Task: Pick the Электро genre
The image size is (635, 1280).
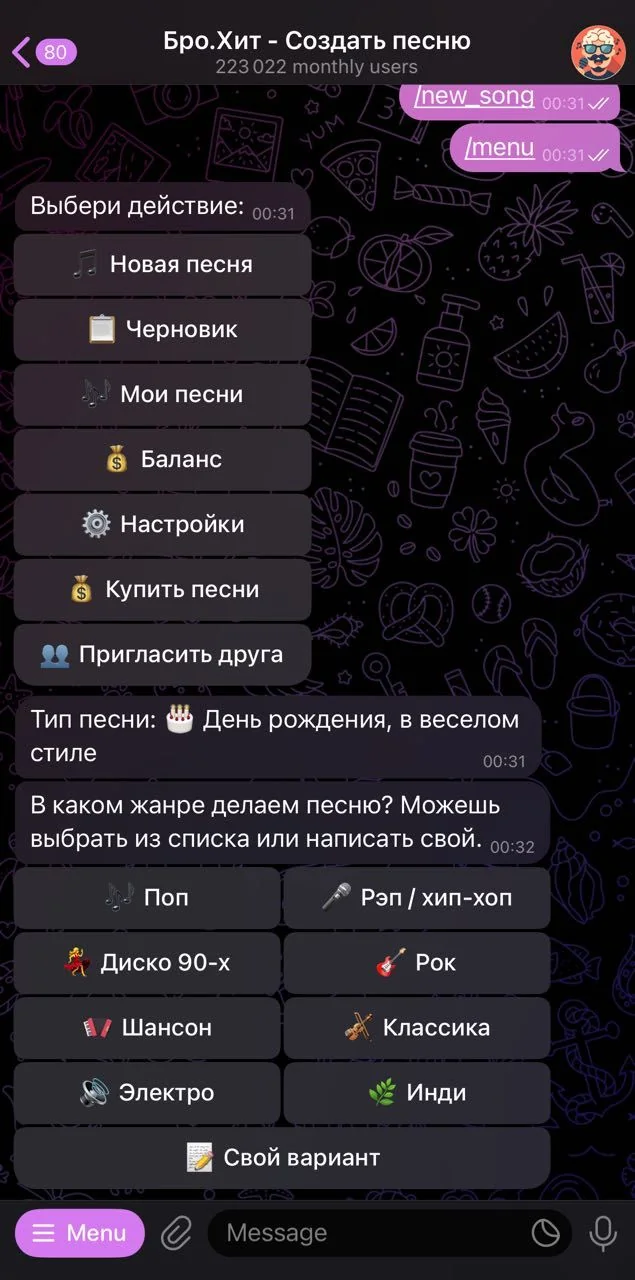Action: 147,1093
